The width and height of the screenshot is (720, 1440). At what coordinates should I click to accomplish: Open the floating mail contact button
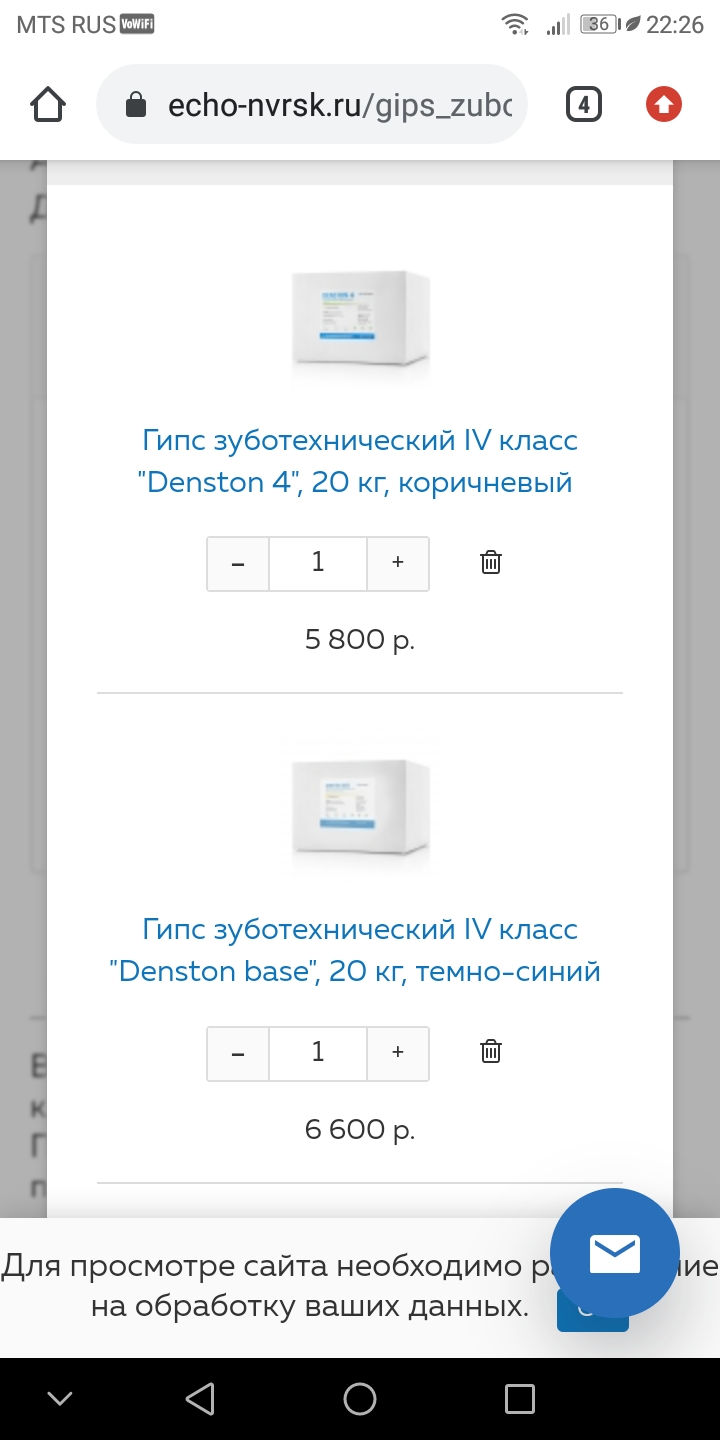click(614, 1254)
